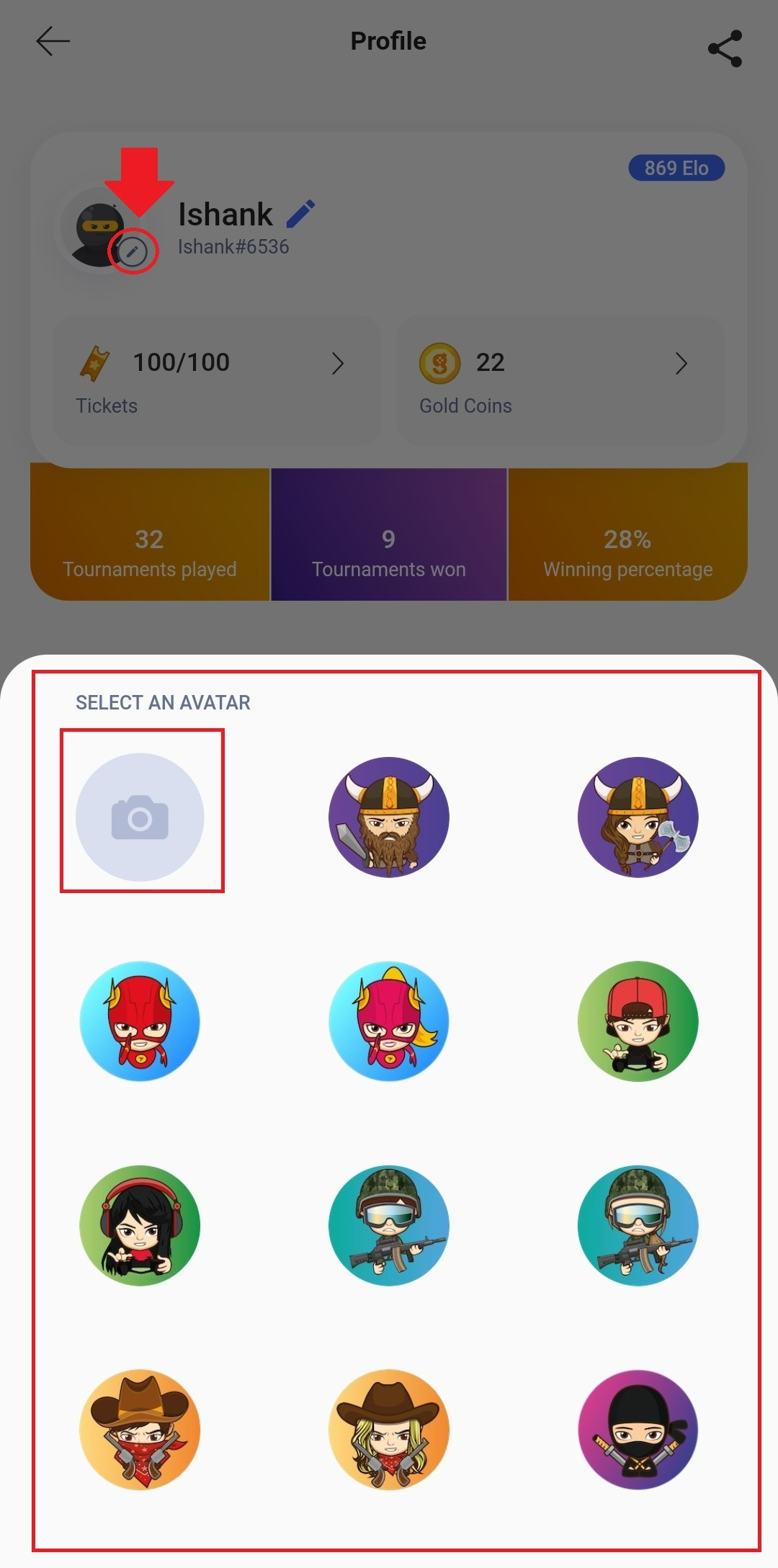This screenshot has width=778, height=1568.
Task: Open the Tickets card
Action: point(216,380)
